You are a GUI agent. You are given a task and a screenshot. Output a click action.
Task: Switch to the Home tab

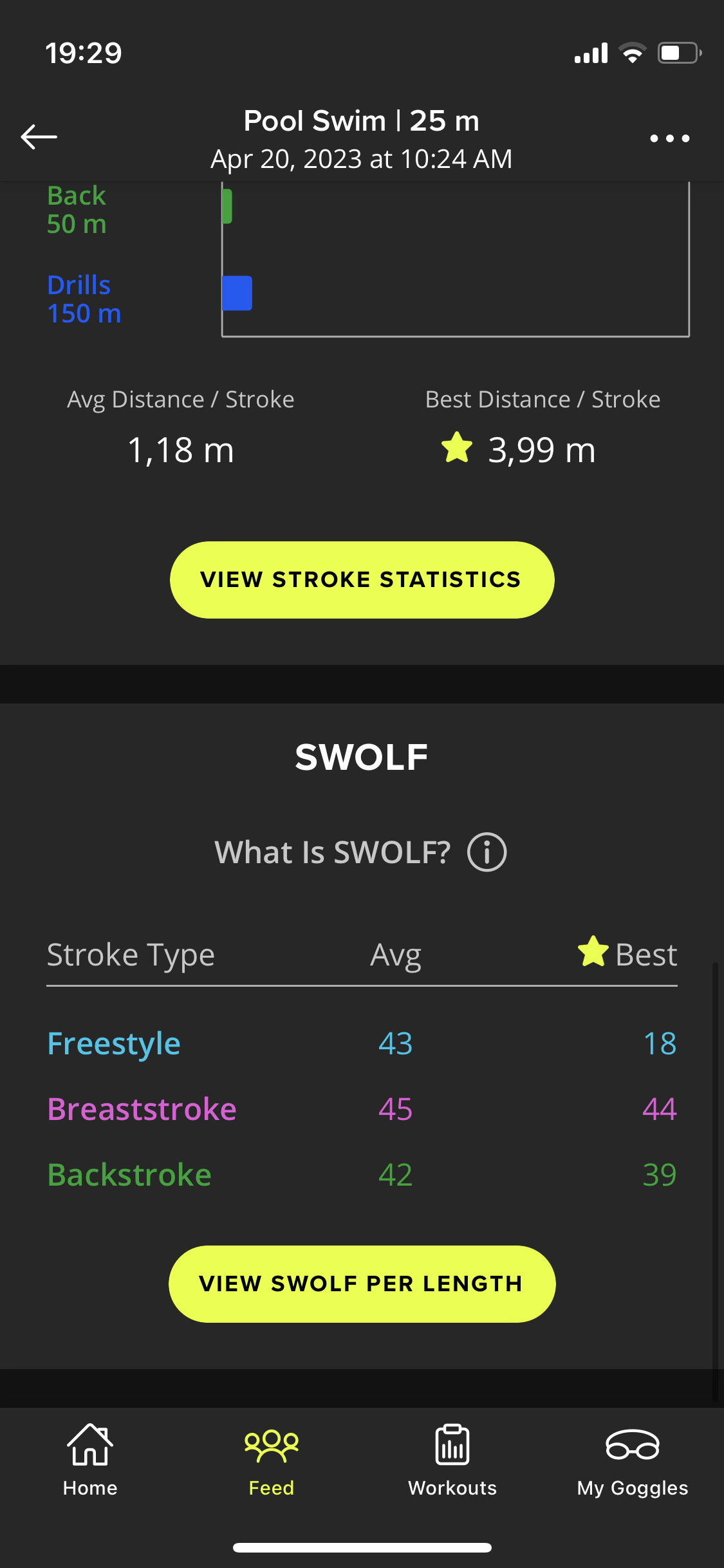(90, 1461)
